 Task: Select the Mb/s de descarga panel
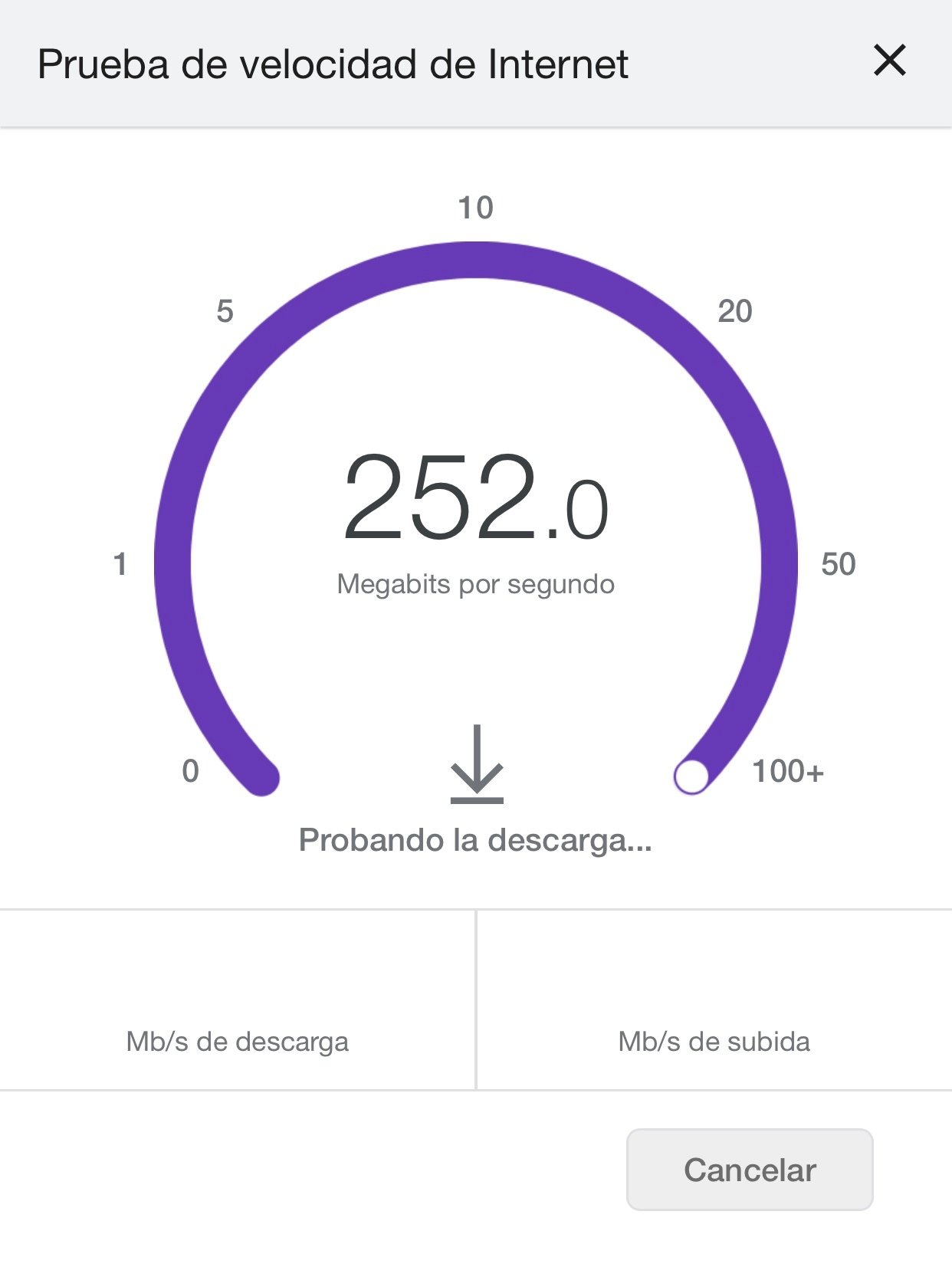(238, 1041)
